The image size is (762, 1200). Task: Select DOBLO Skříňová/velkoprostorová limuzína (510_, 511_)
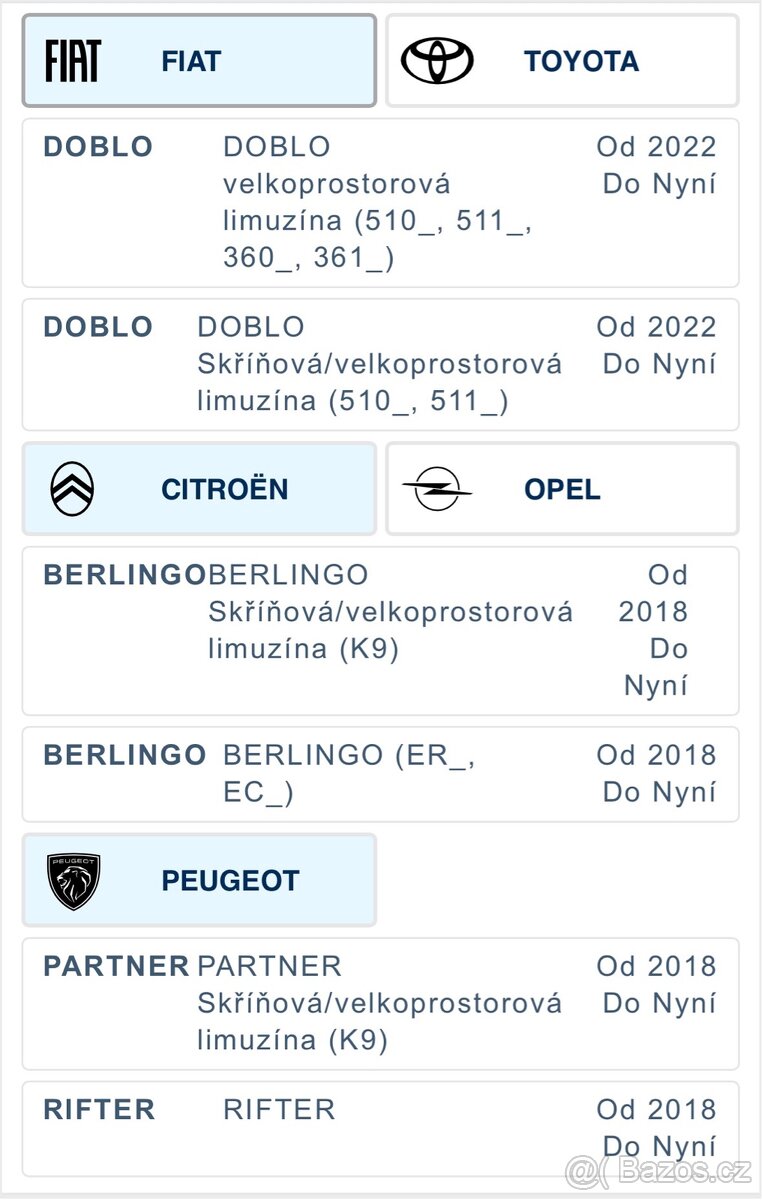coord(380,364)
